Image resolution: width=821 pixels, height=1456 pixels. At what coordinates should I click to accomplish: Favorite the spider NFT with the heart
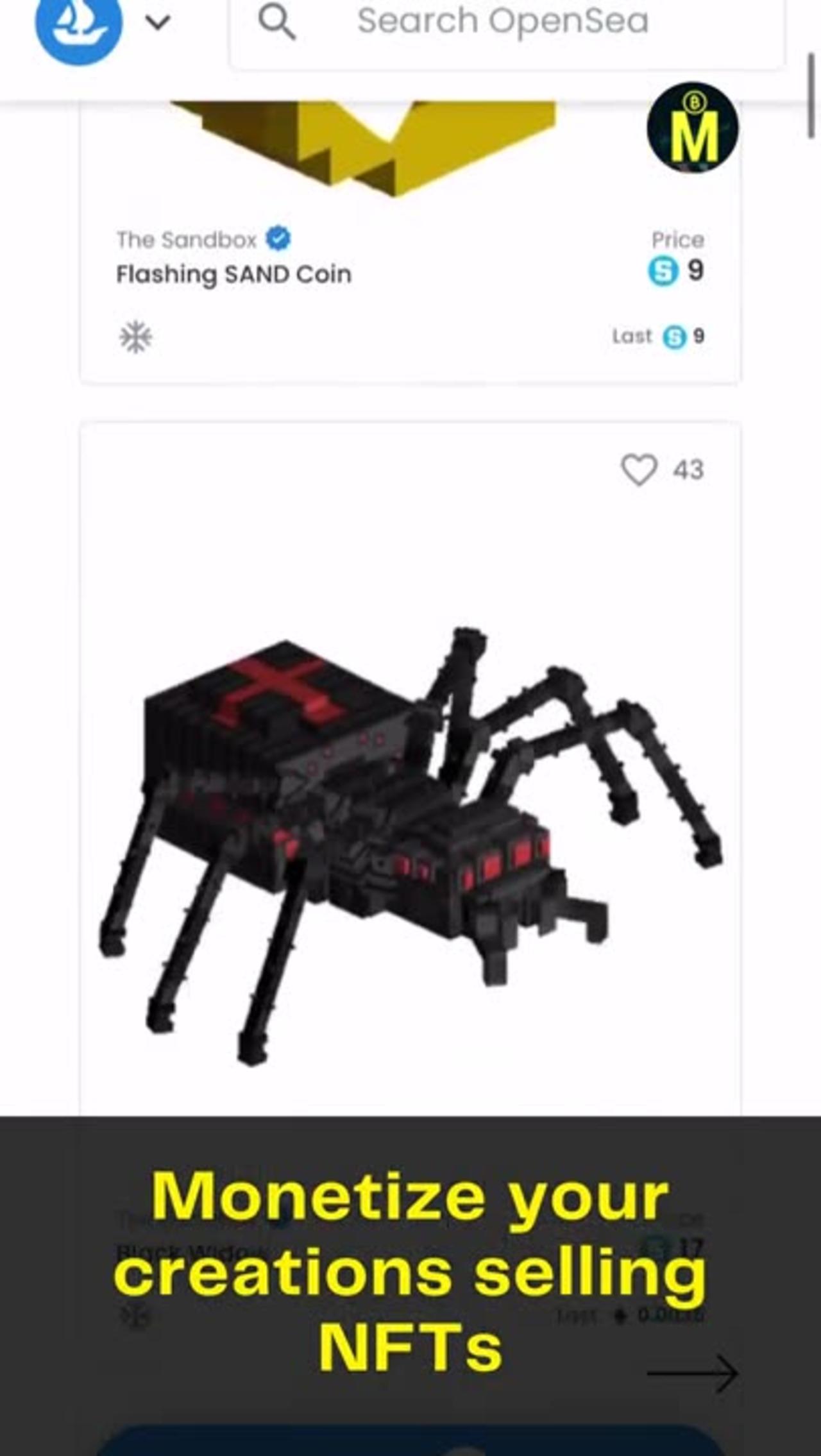pos(639,470)
